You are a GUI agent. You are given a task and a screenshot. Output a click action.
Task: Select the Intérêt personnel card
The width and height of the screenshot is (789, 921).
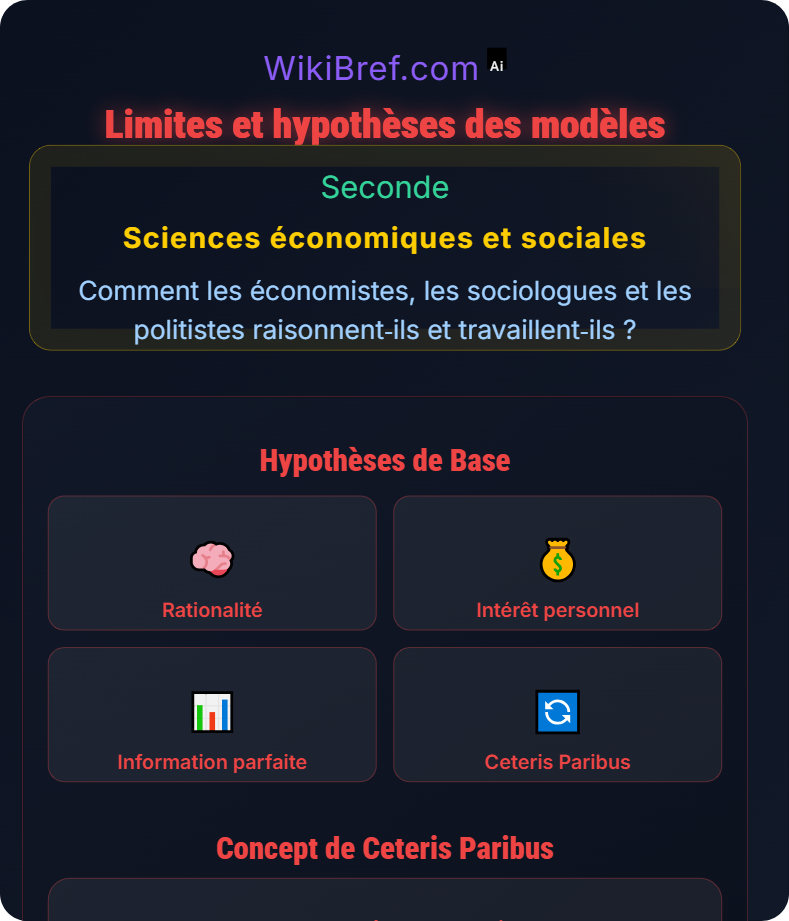(557, 563)
